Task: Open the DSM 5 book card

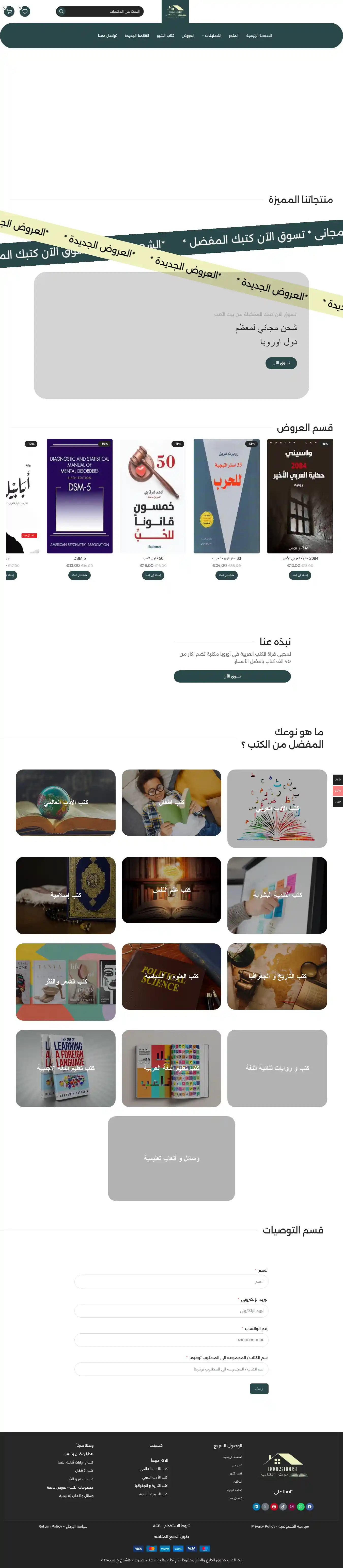Action: point(80,496)
